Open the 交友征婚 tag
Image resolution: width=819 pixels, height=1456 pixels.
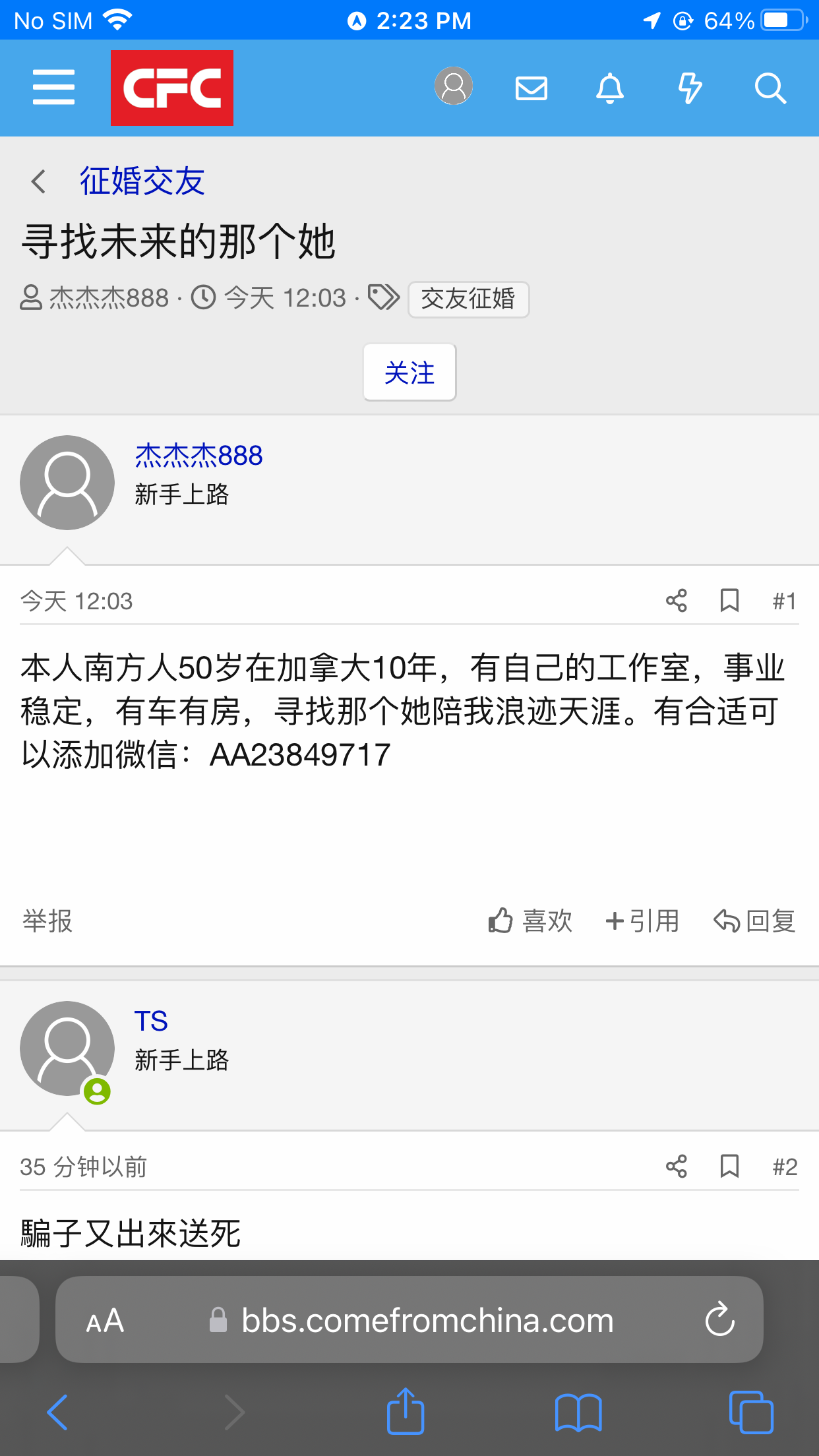point(468,299)
